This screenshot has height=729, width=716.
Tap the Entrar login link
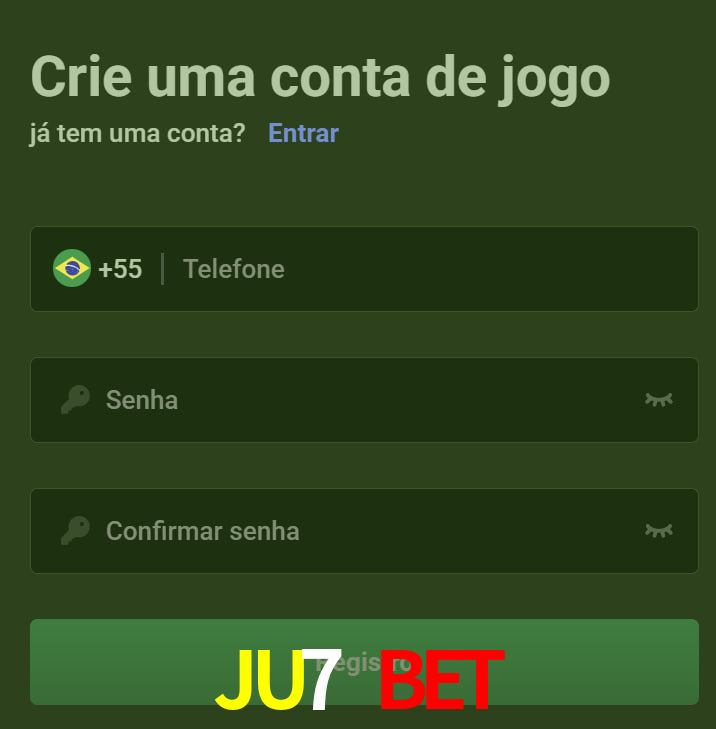click(x=303, y=133)
